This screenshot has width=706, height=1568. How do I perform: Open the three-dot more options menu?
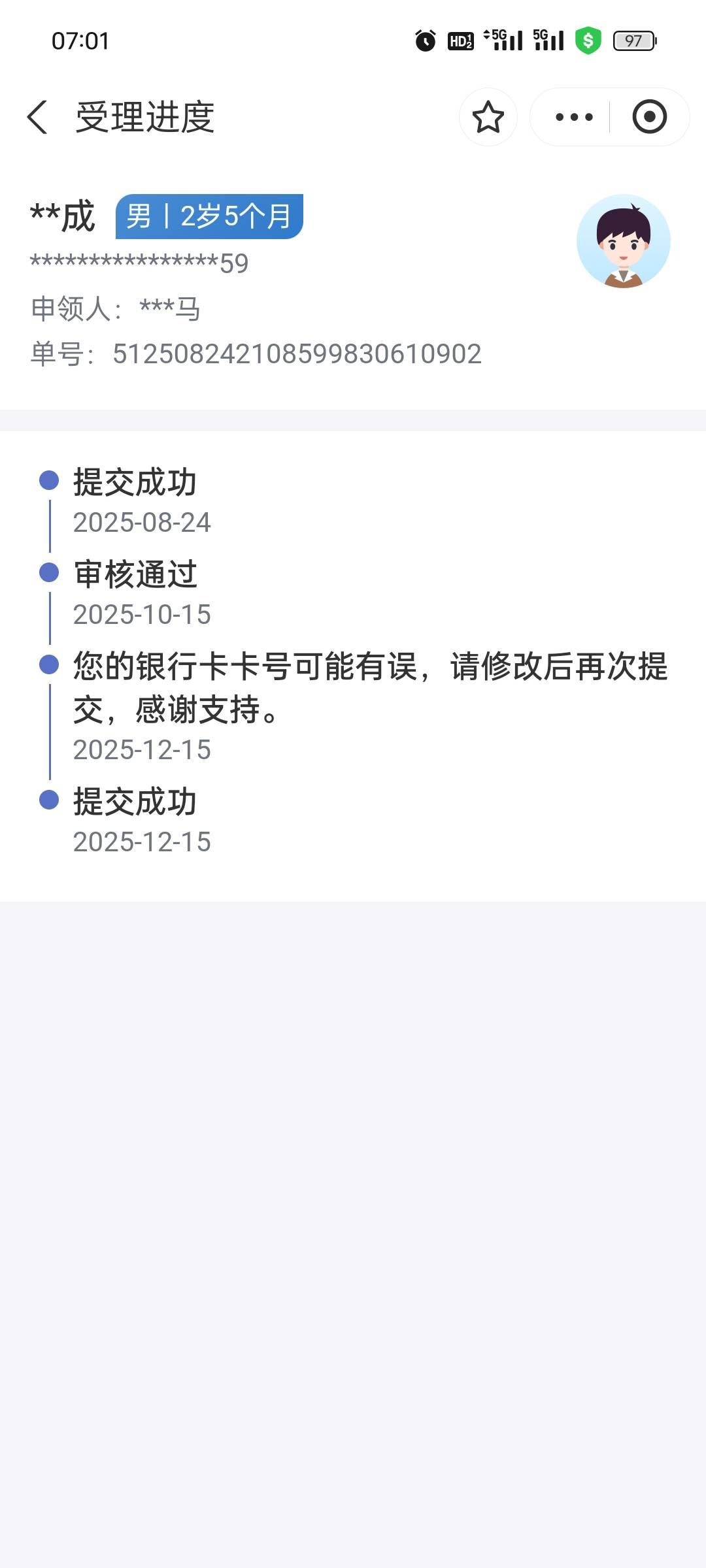point(573,118)
